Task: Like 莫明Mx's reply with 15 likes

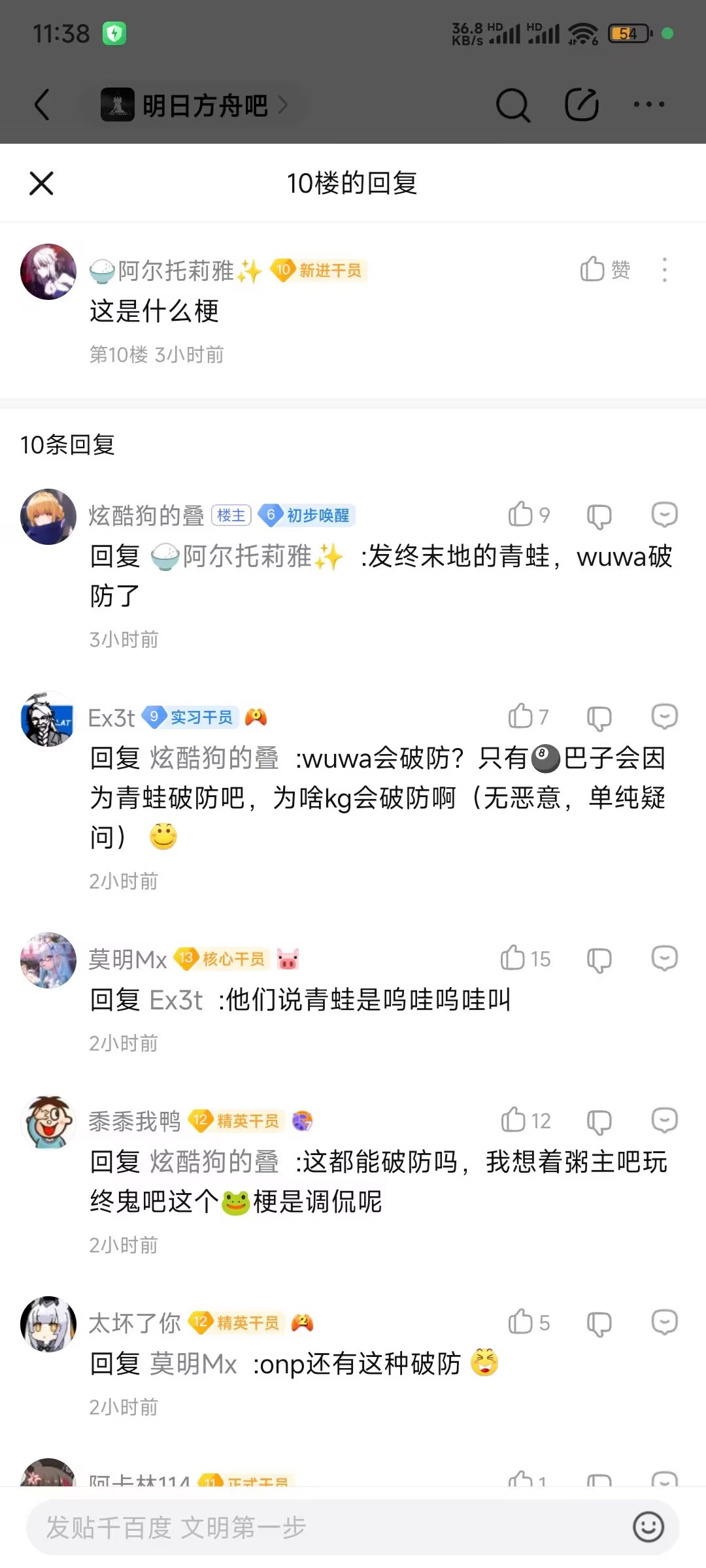Action: (x=525, y=958)
